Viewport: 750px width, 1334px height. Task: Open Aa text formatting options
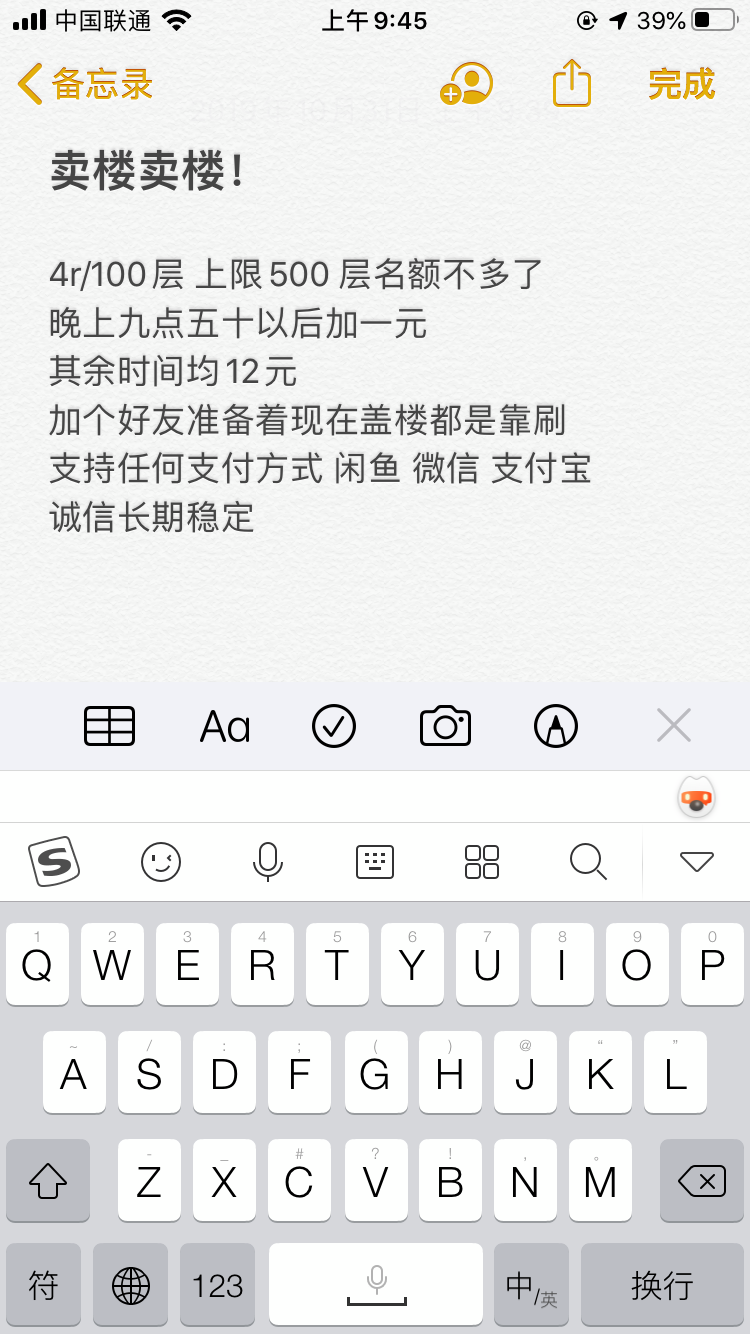(x=225, y=727)
